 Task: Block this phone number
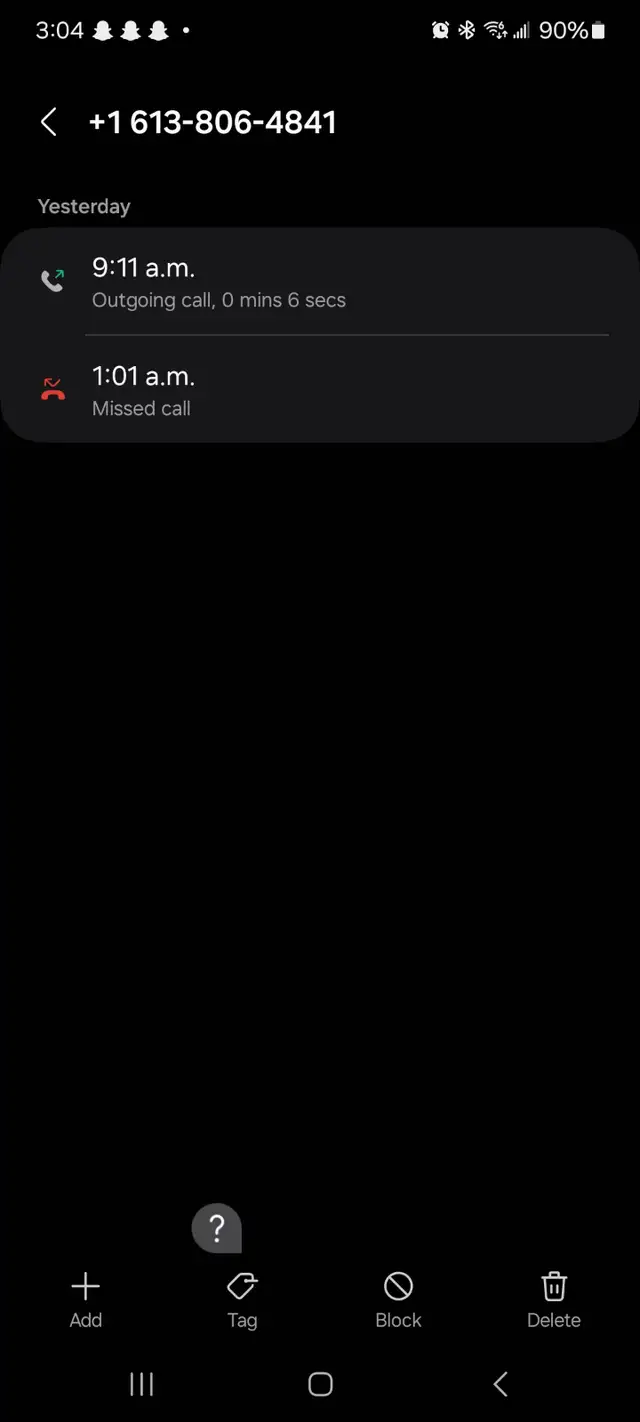398,1300
